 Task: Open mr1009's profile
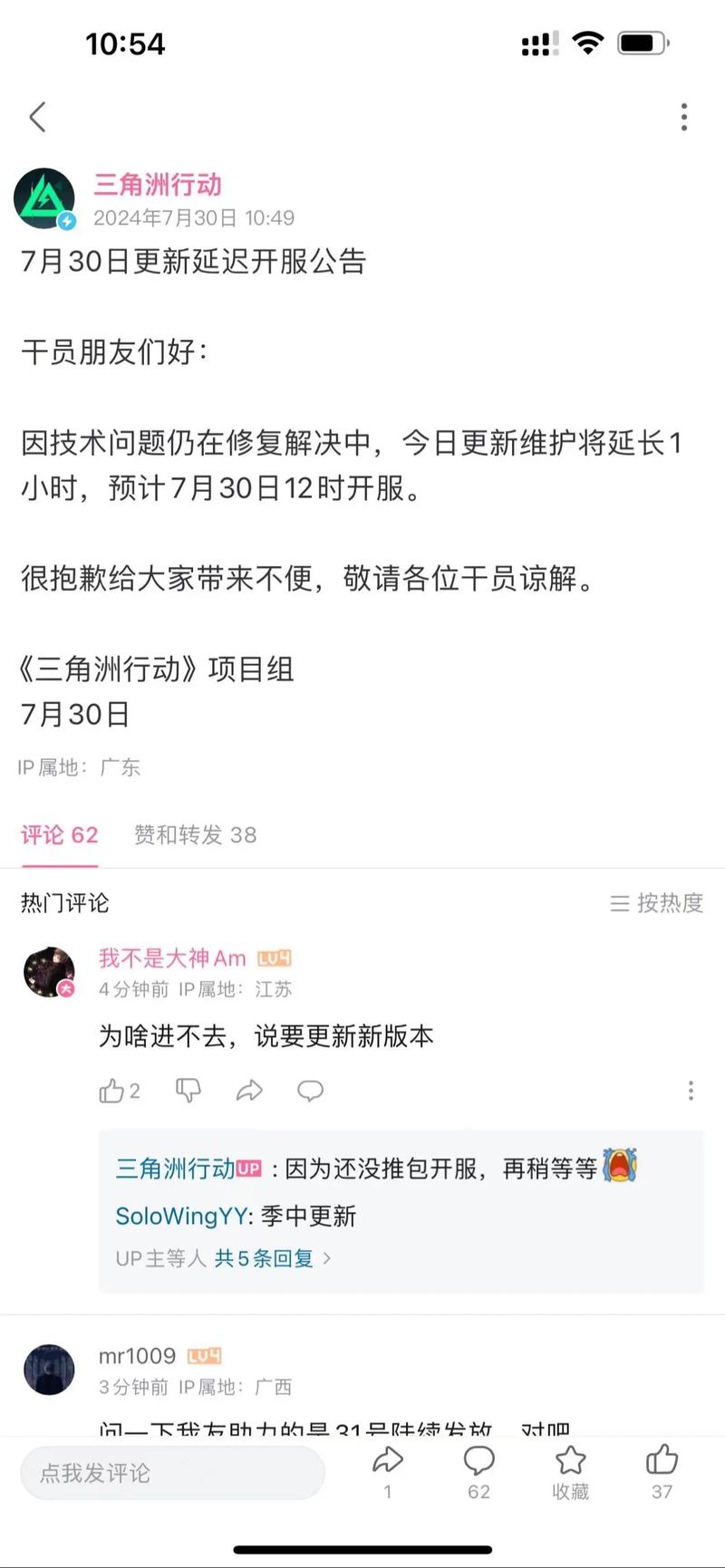pyautogui.click(x=137, y=1356)
